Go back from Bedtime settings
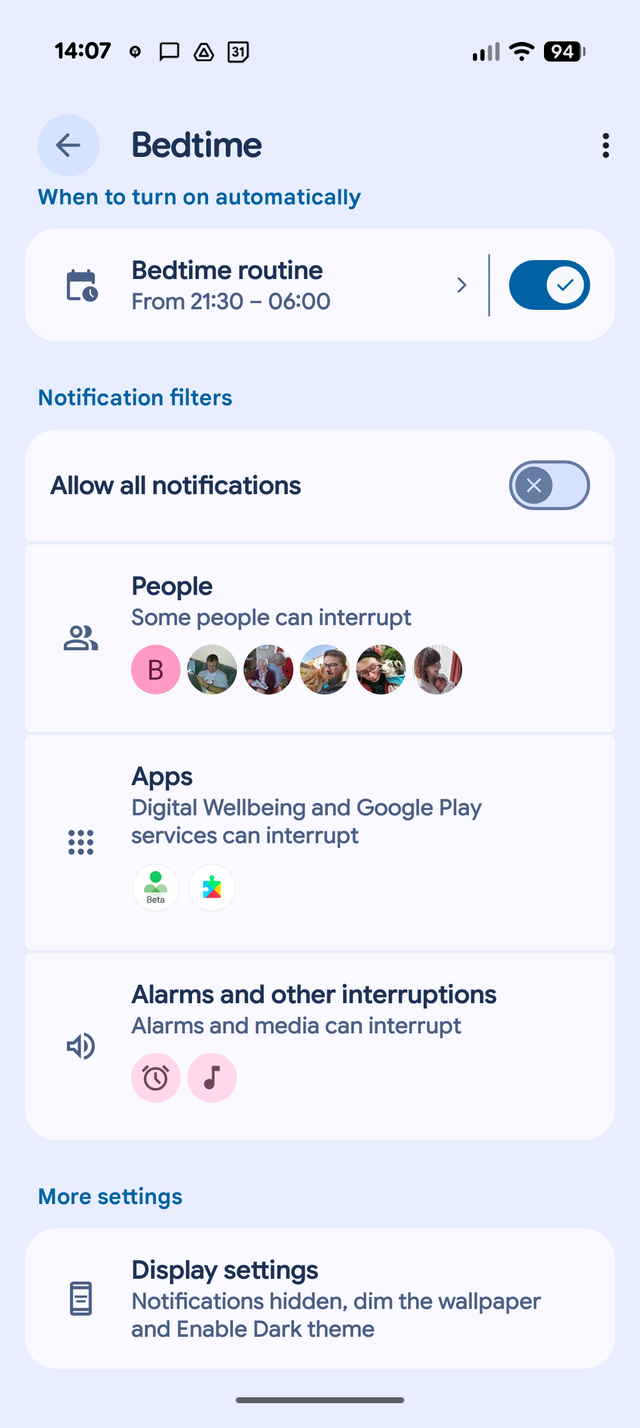The width and height of the screenshot is (640, 1428). 68,145
